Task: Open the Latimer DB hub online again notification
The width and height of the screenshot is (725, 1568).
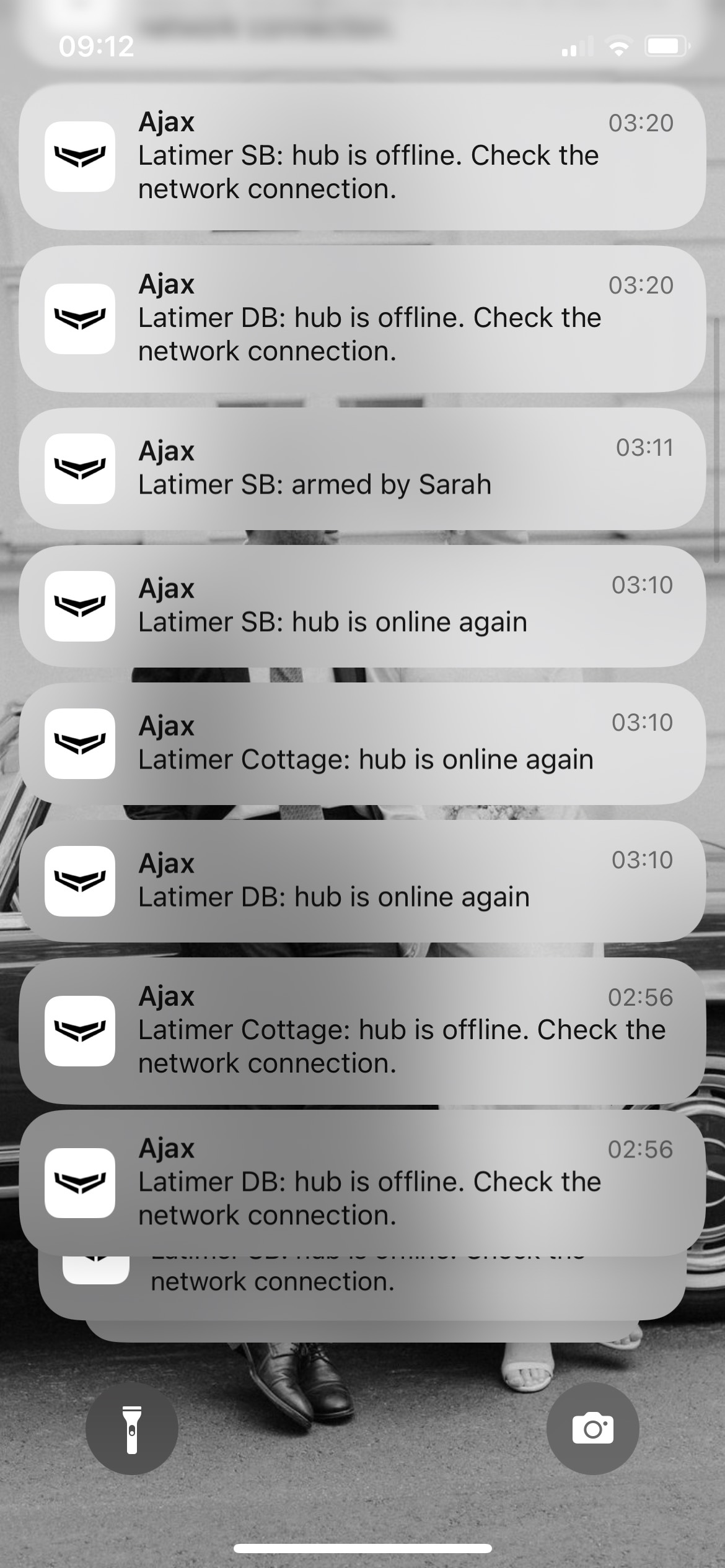Action: [362, 881]
